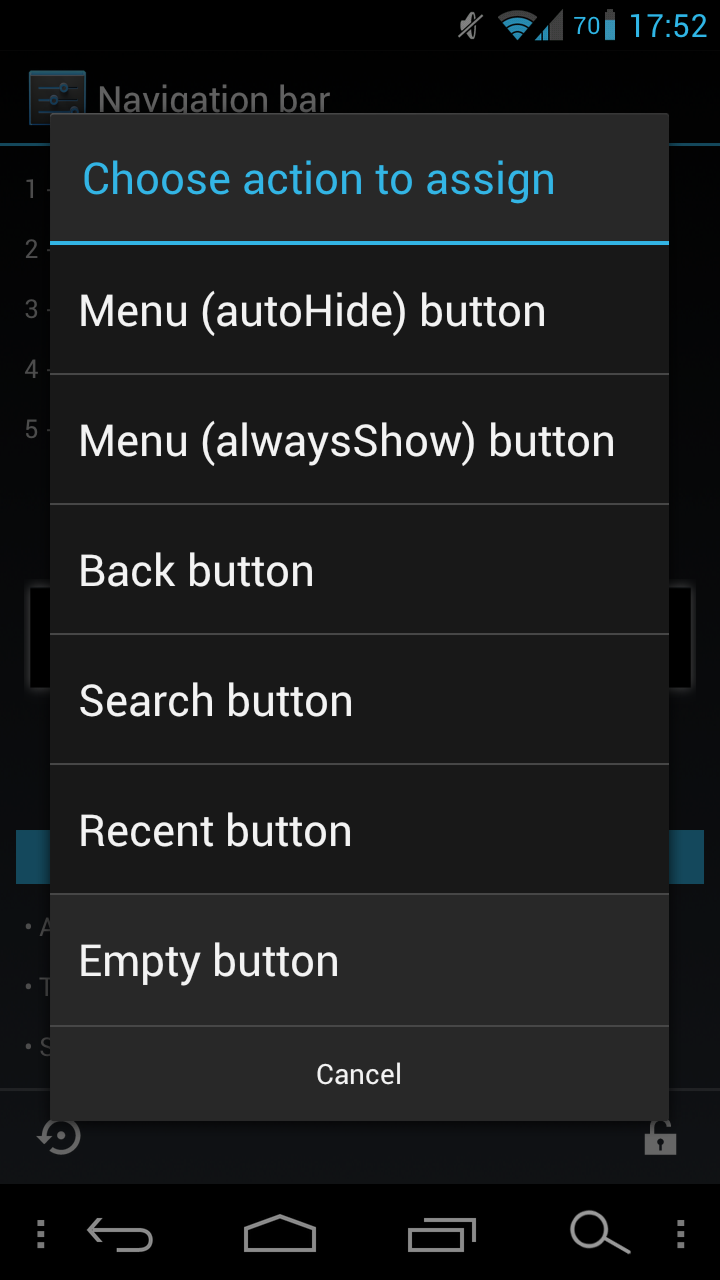Choose the Empty button option
The width and height of the screenshot is (720, 1280).
(x=359, y=961)
